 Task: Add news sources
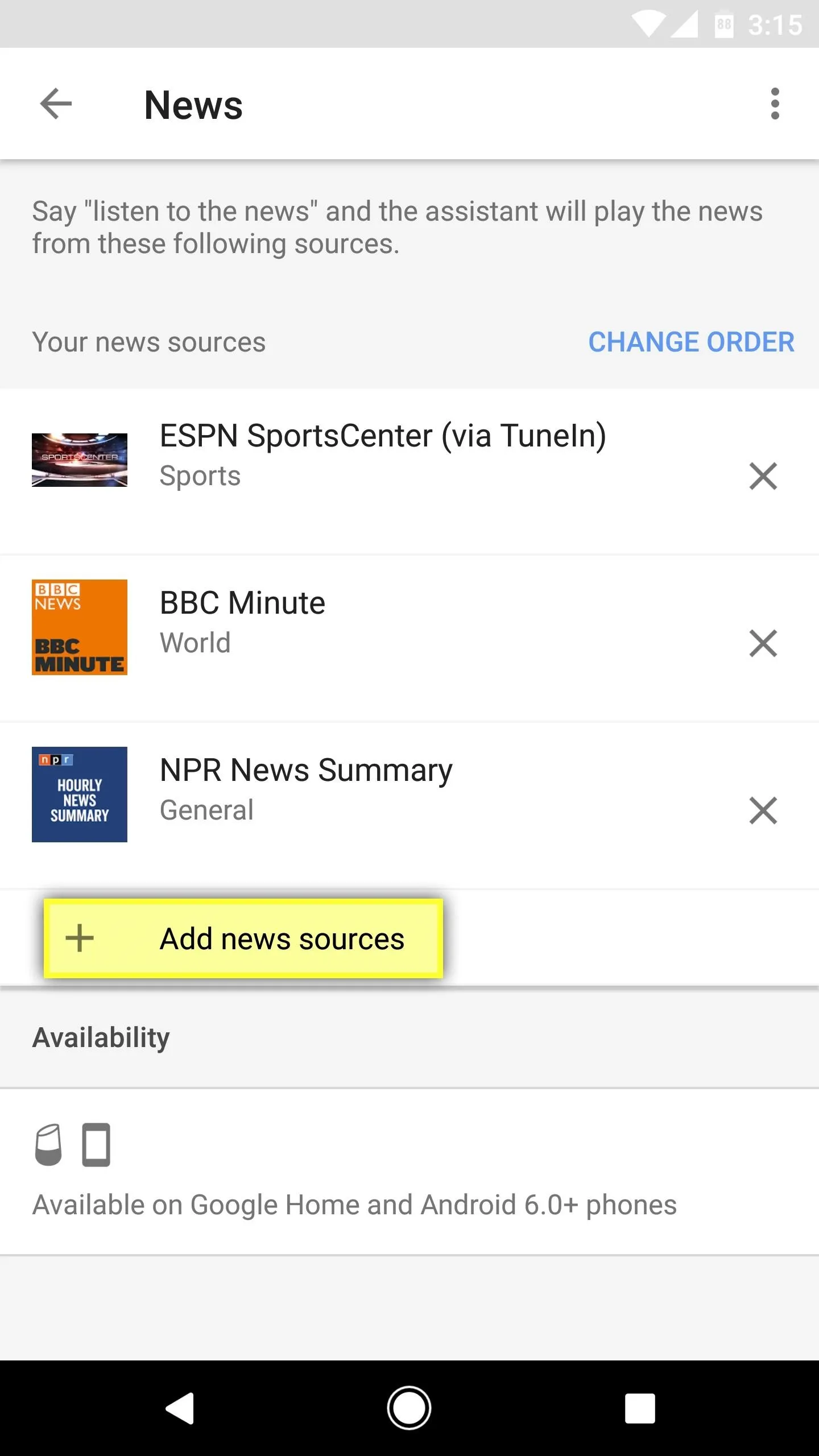pos(243,938)
